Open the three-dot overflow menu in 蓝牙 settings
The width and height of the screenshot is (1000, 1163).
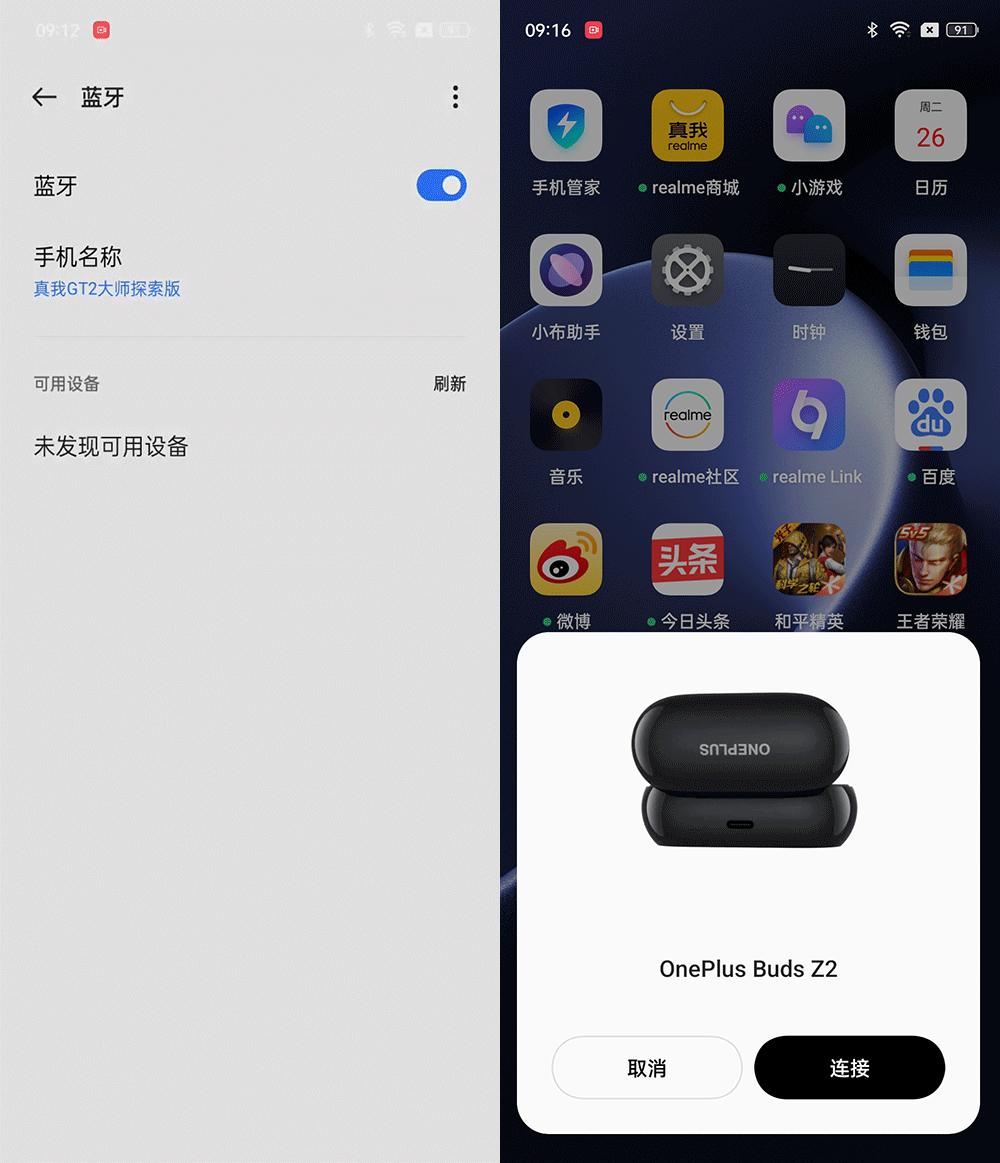point(455,96)
